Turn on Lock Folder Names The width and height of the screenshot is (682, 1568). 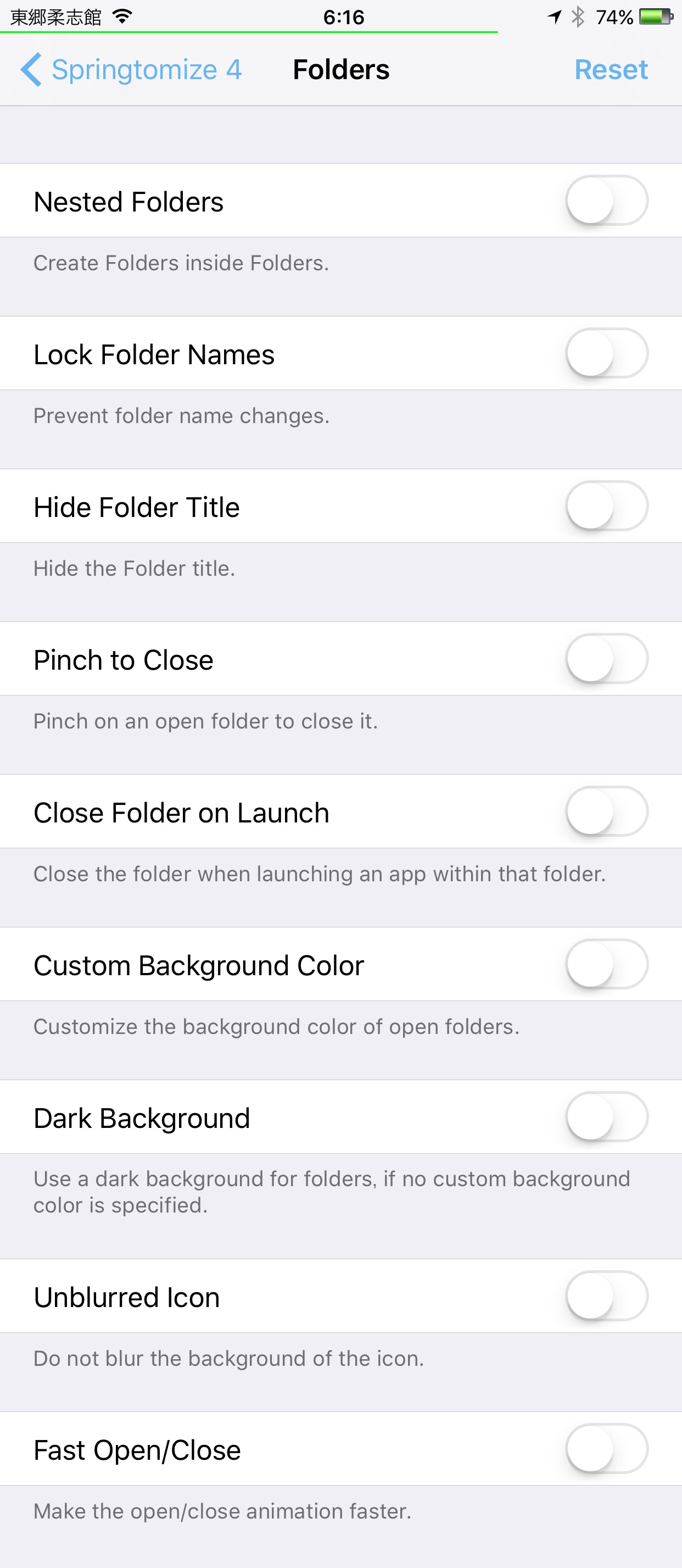[x=607, y=354]
